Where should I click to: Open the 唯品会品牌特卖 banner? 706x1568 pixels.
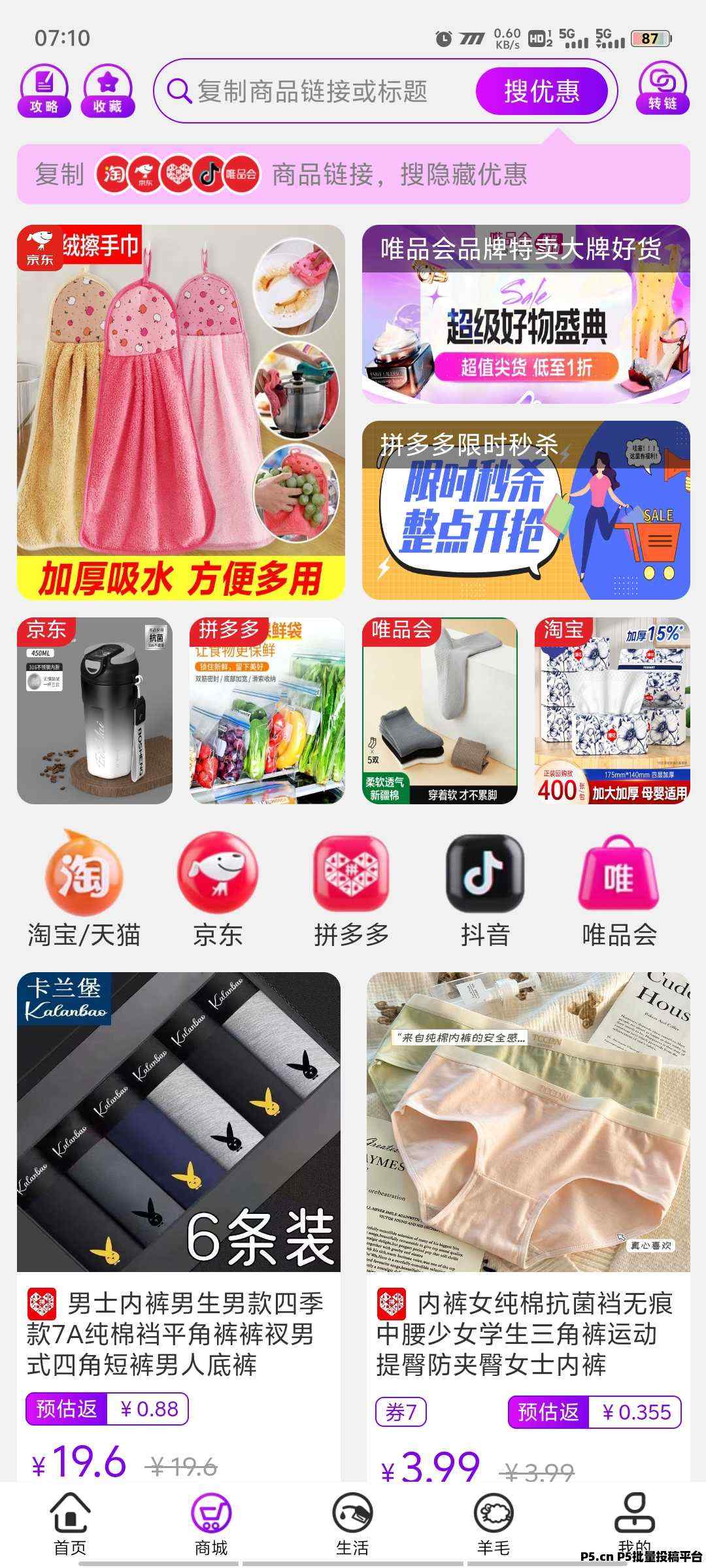click(526, 314)
